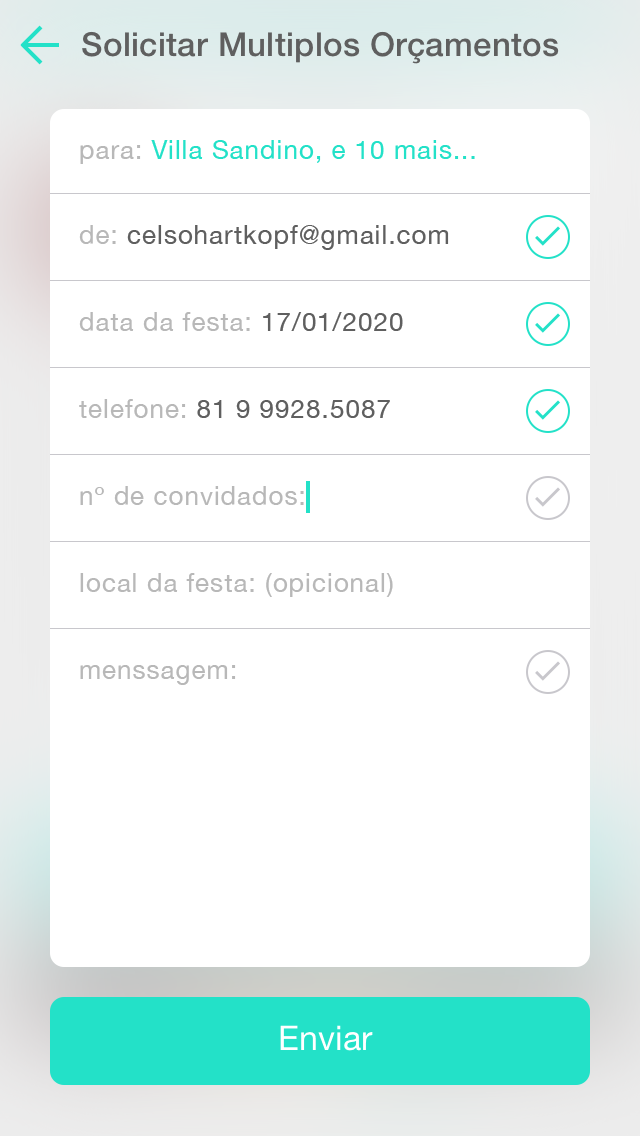The width and height of the screenshot is (640, 1136).
Task: Enter the local da festa optional field
Action: pyautogui.click(x=320, y=585)
